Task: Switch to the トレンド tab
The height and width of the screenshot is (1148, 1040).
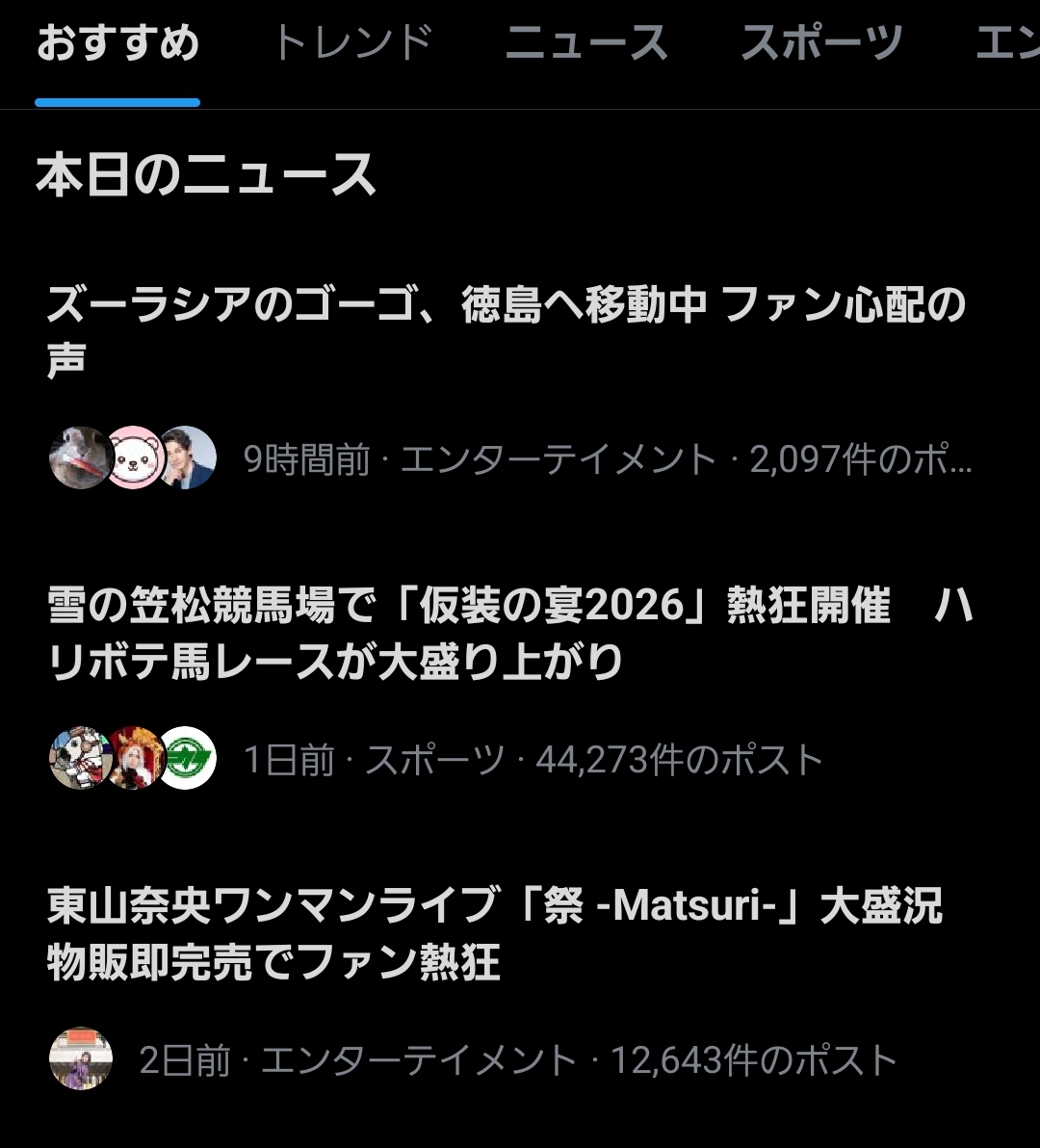Action: (x=352, y=45)
